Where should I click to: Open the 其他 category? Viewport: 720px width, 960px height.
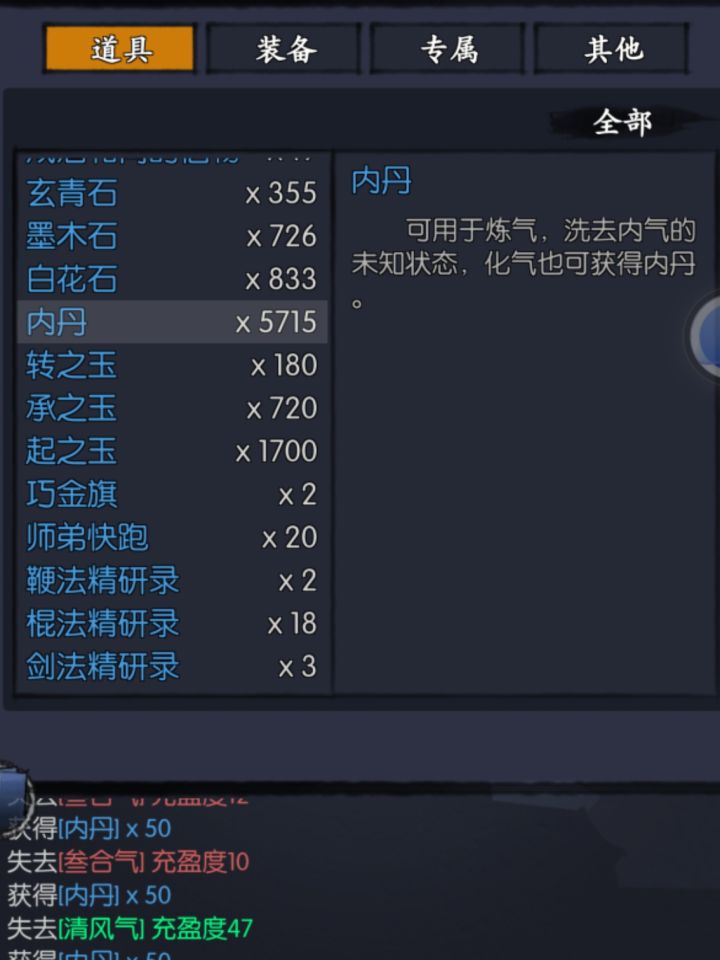tap(611, 48)
